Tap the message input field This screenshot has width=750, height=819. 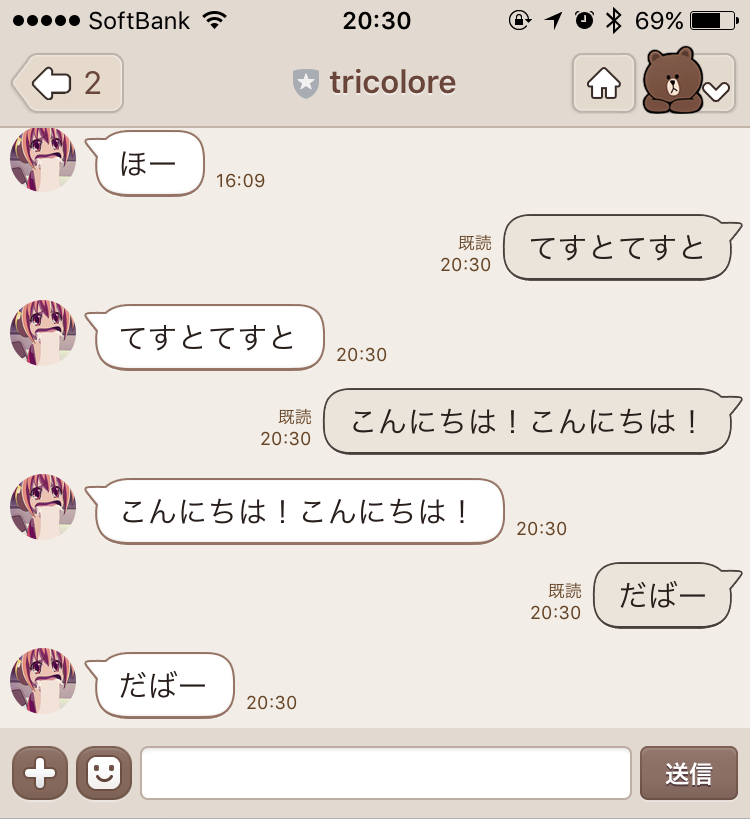[x=385, y=772]
